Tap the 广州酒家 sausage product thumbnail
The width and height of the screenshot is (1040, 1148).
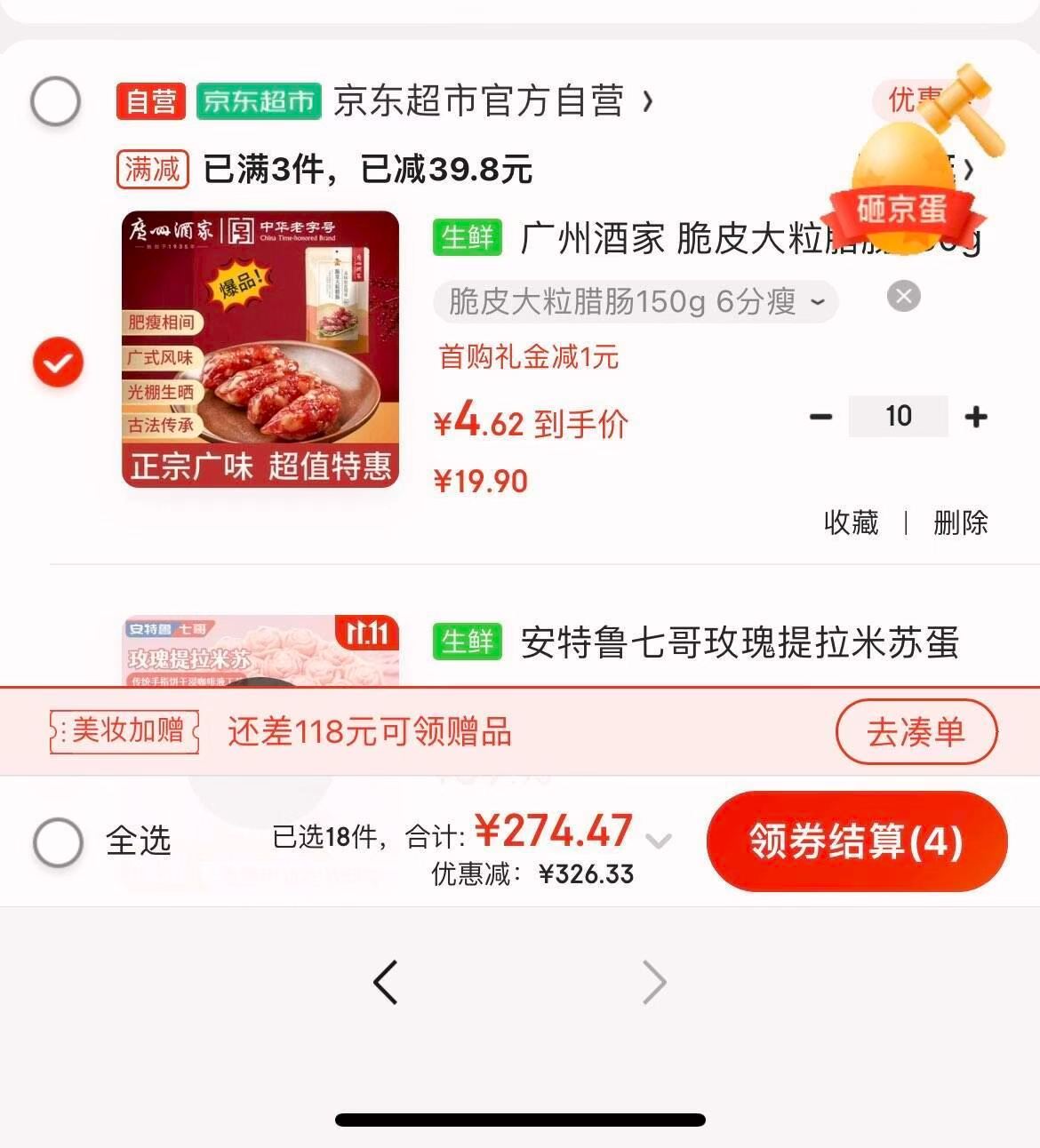pyautogui.click(x=259, y=348)
